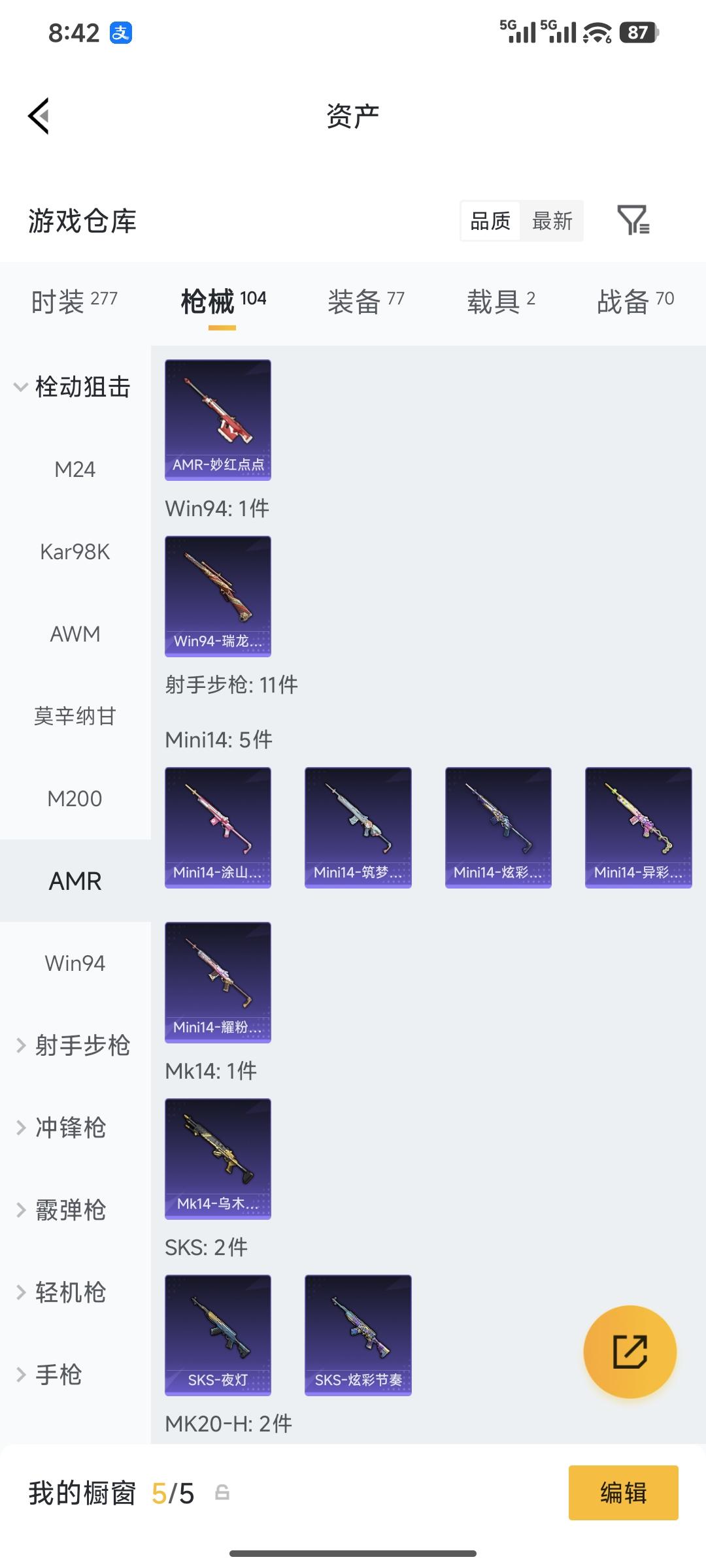Image resolution: width=706 pixels, height=1568 pixels.
Task: Open the SKS-夜灯 weapon card
Action: pyautogui.click(x=218, y=1333)
